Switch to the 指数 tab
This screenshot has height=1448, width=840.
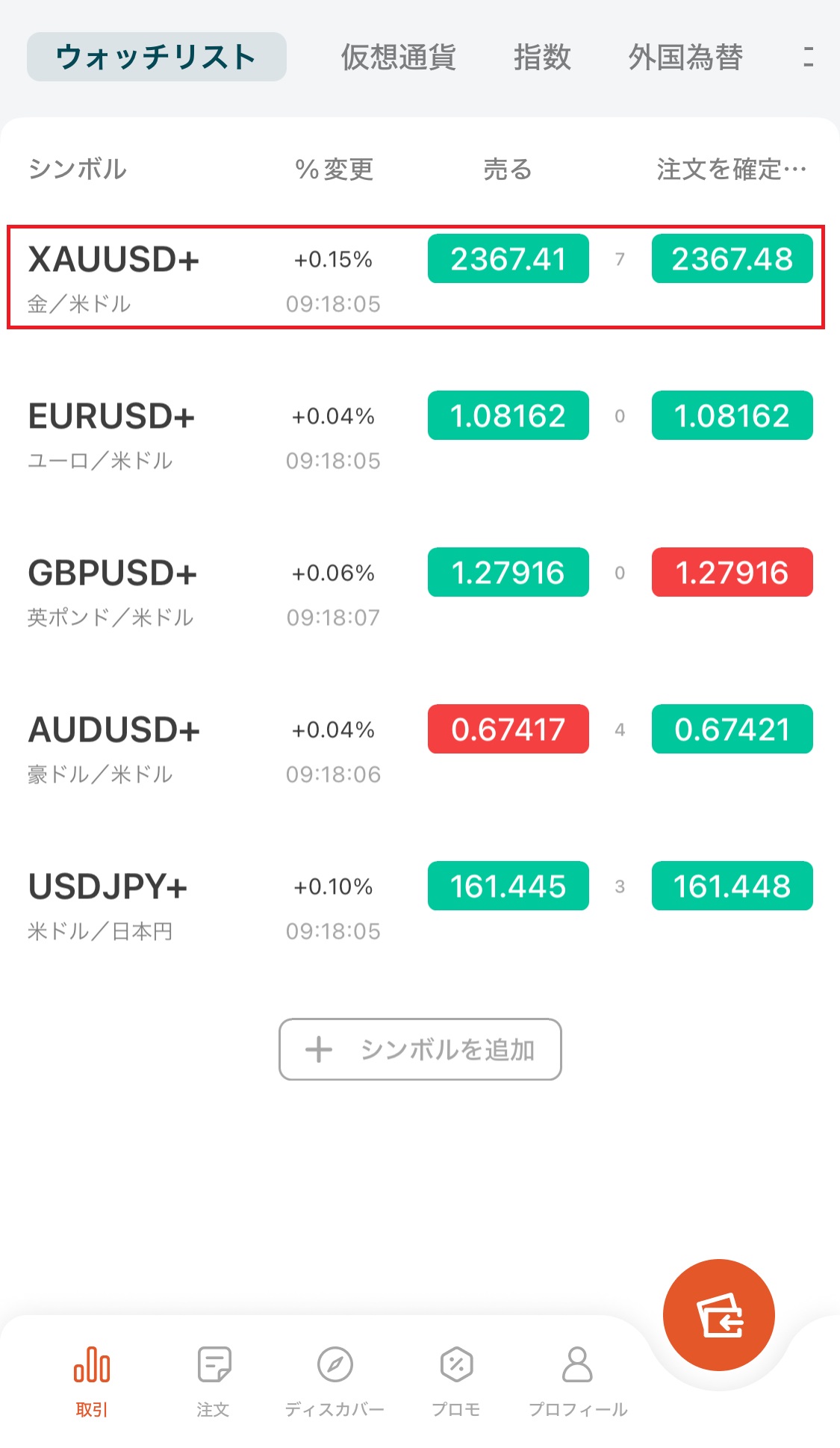tap(542, 57)
